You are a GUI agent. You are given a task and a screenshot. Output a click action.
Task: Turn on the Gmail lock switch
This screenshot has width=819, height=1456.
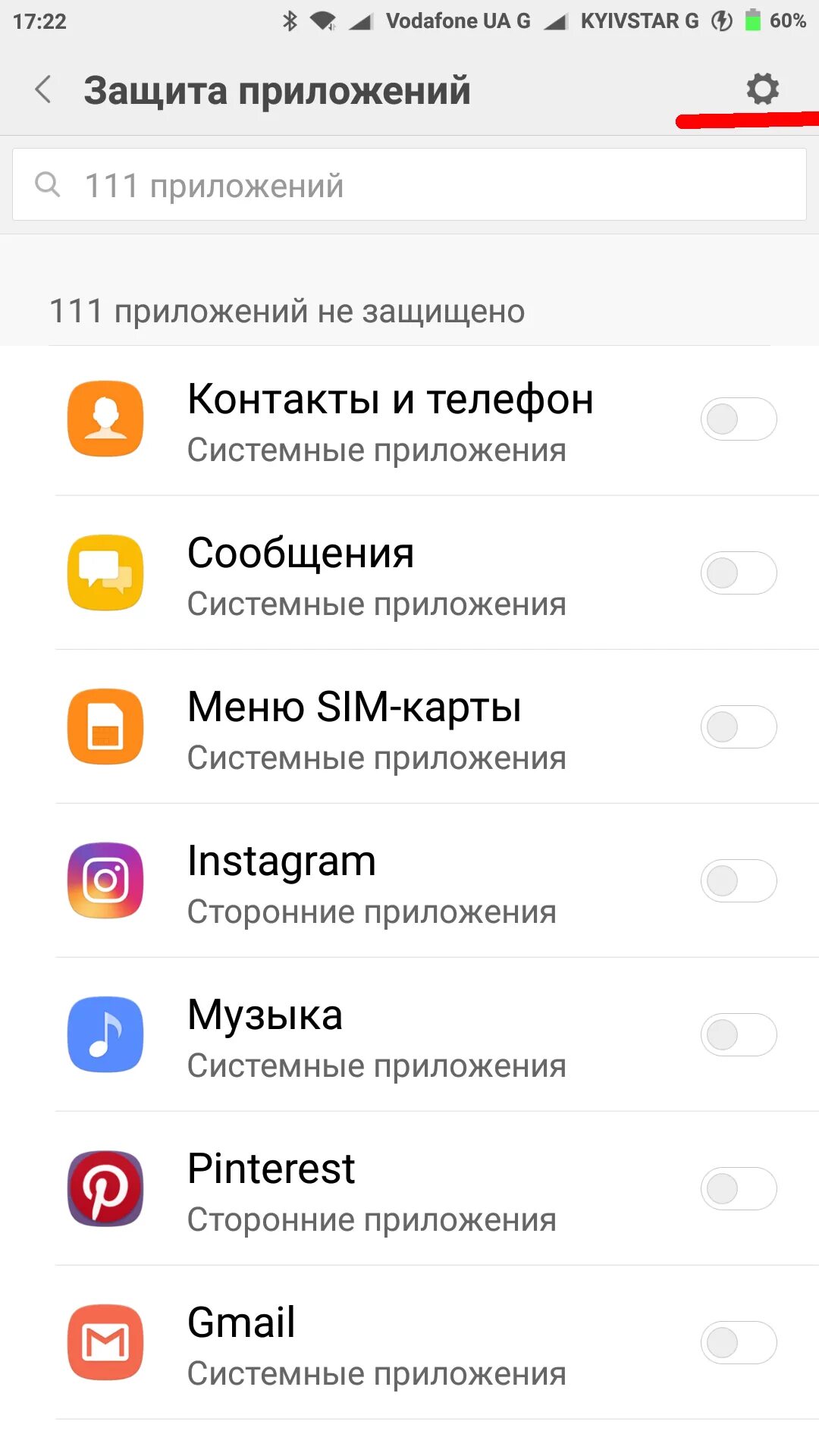tap(738, 1342)
